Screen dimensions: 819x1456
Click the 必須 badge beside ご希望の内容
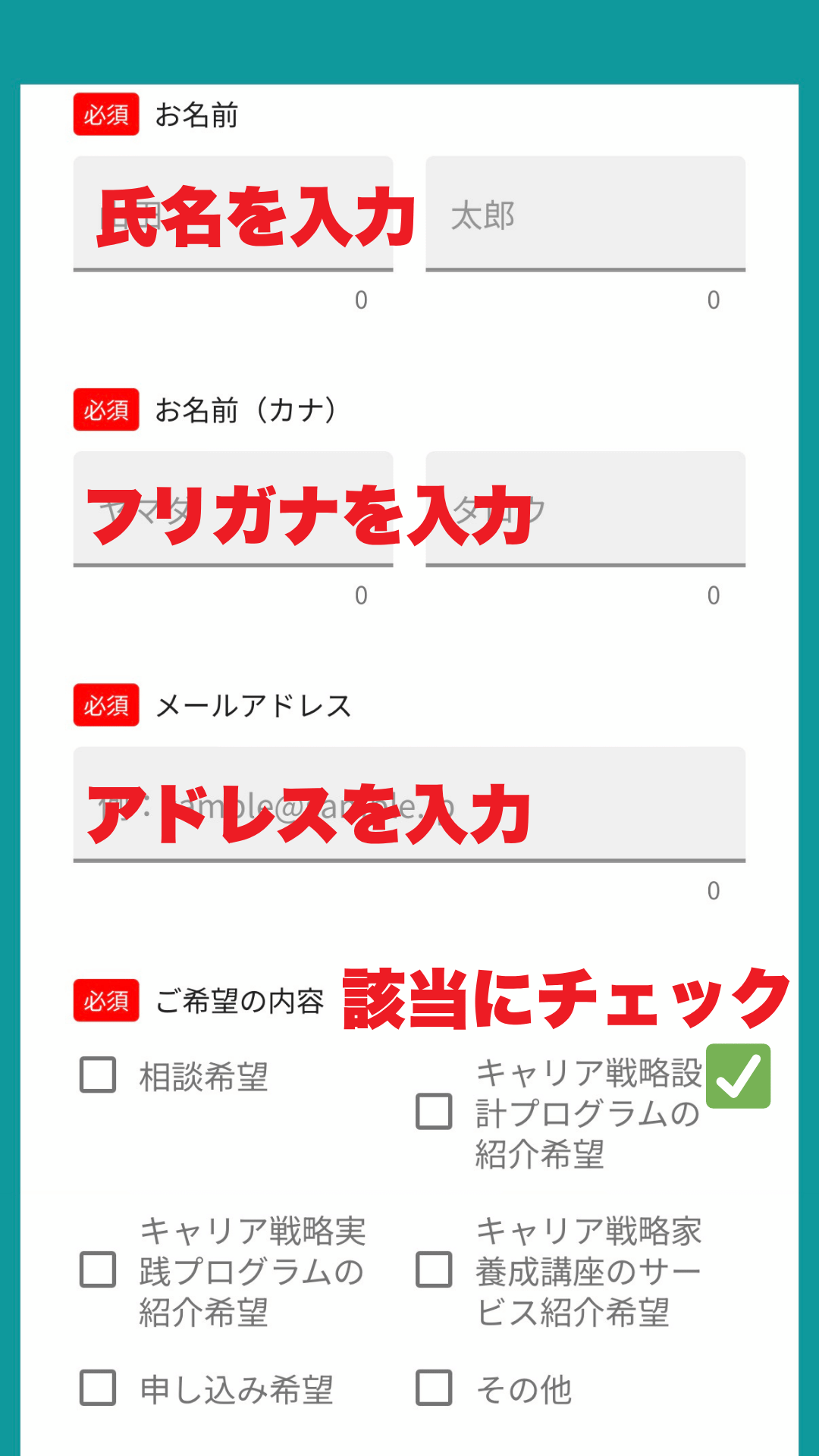(106, 999)
